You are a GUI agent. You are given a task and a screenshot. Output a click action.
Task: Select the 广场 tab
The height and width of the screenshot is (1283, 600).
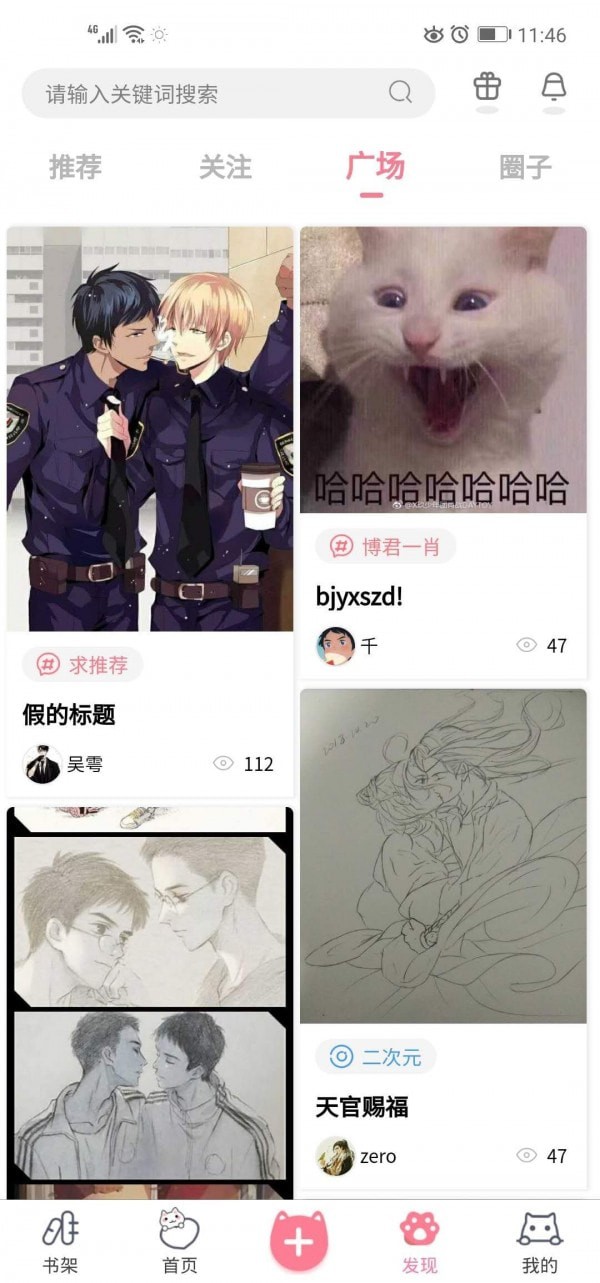click(375, 166)
